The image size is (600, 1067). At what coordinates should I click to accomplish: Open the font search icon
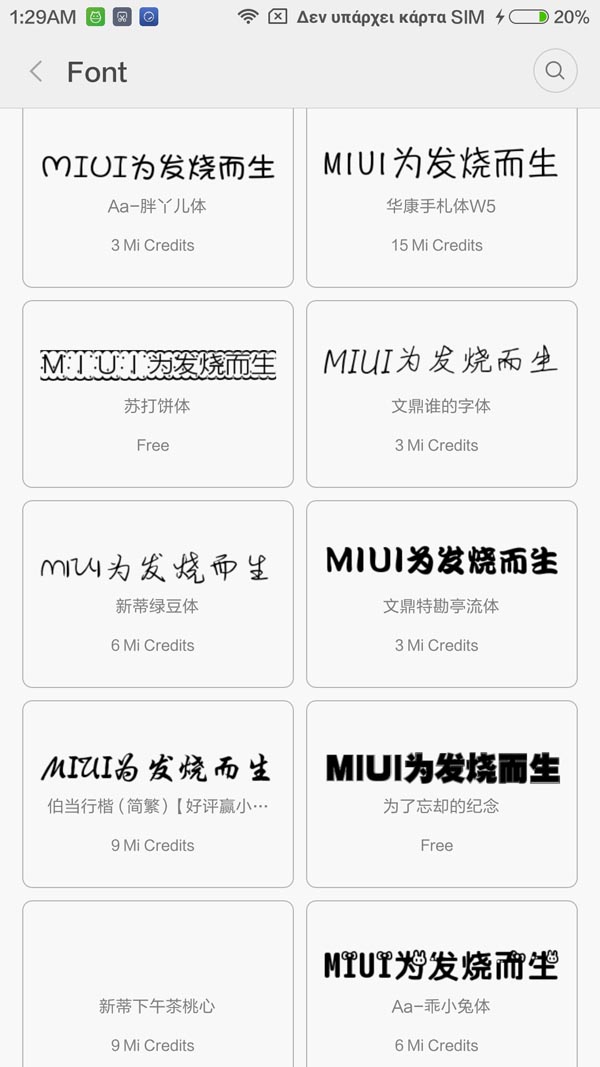point(555,71)
